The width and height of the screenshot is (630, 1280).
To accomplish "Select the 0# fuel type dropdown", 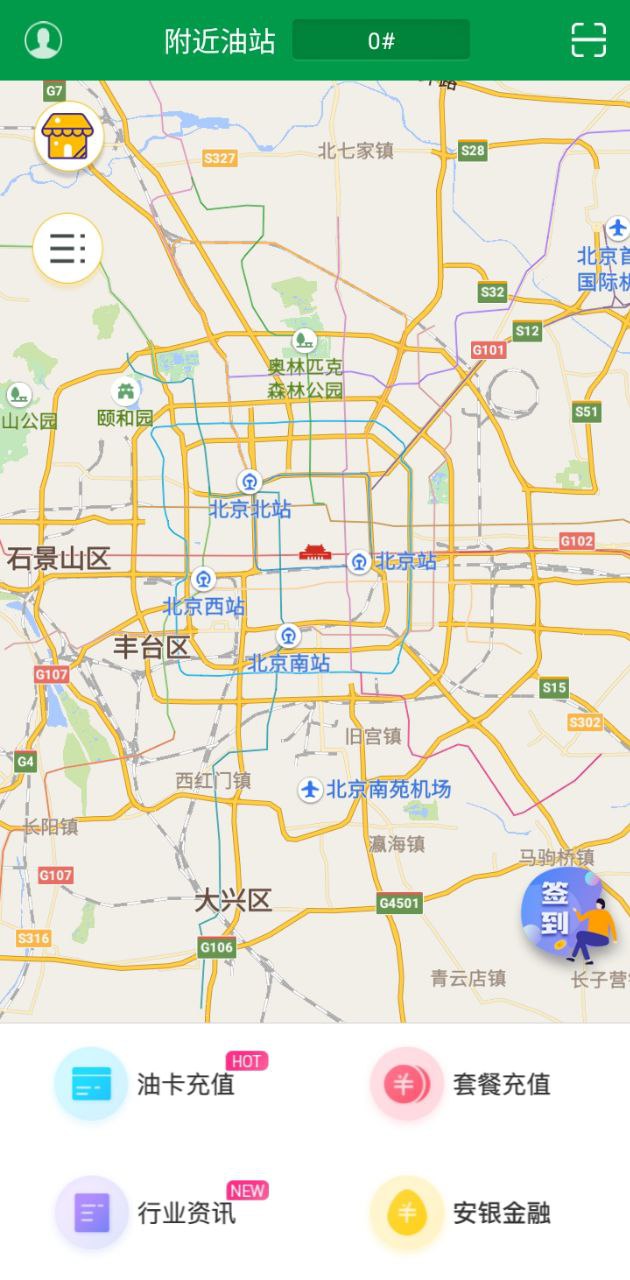I will point(381,41).
